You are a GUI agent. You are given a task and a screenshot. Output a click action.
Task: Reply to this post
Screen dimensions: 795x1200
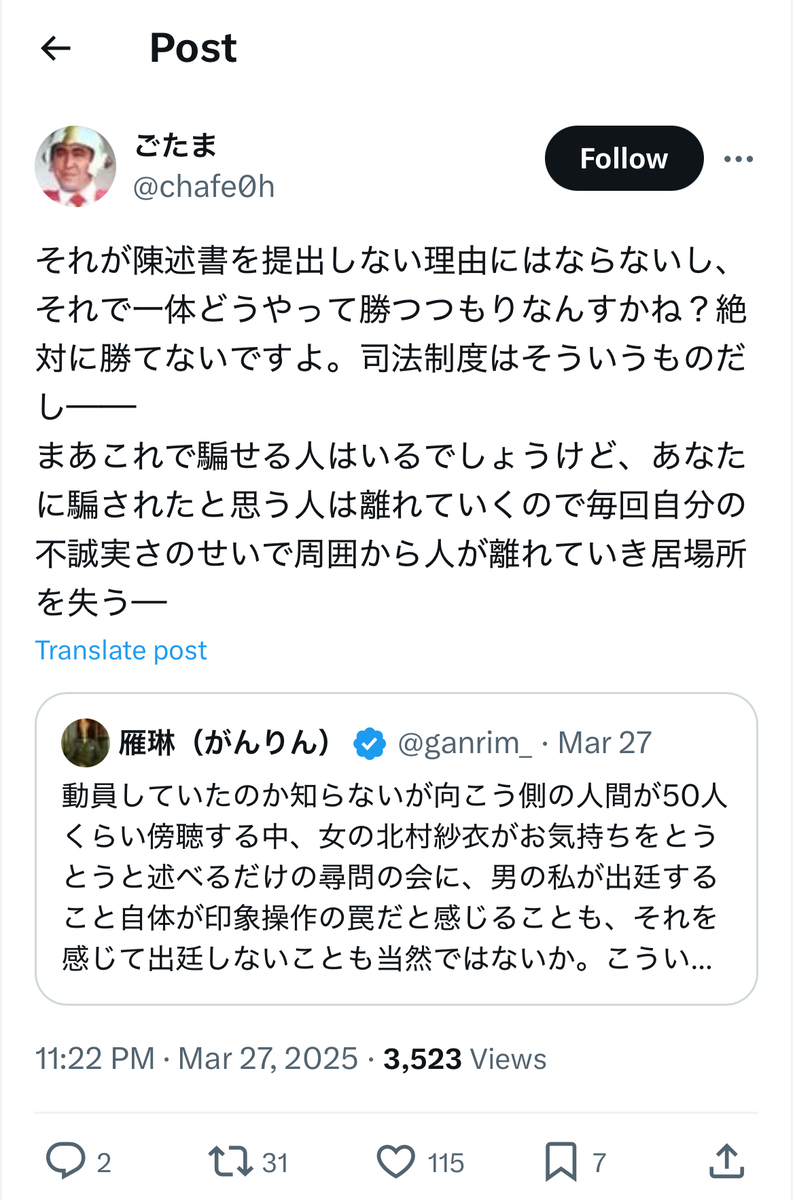67,1161
